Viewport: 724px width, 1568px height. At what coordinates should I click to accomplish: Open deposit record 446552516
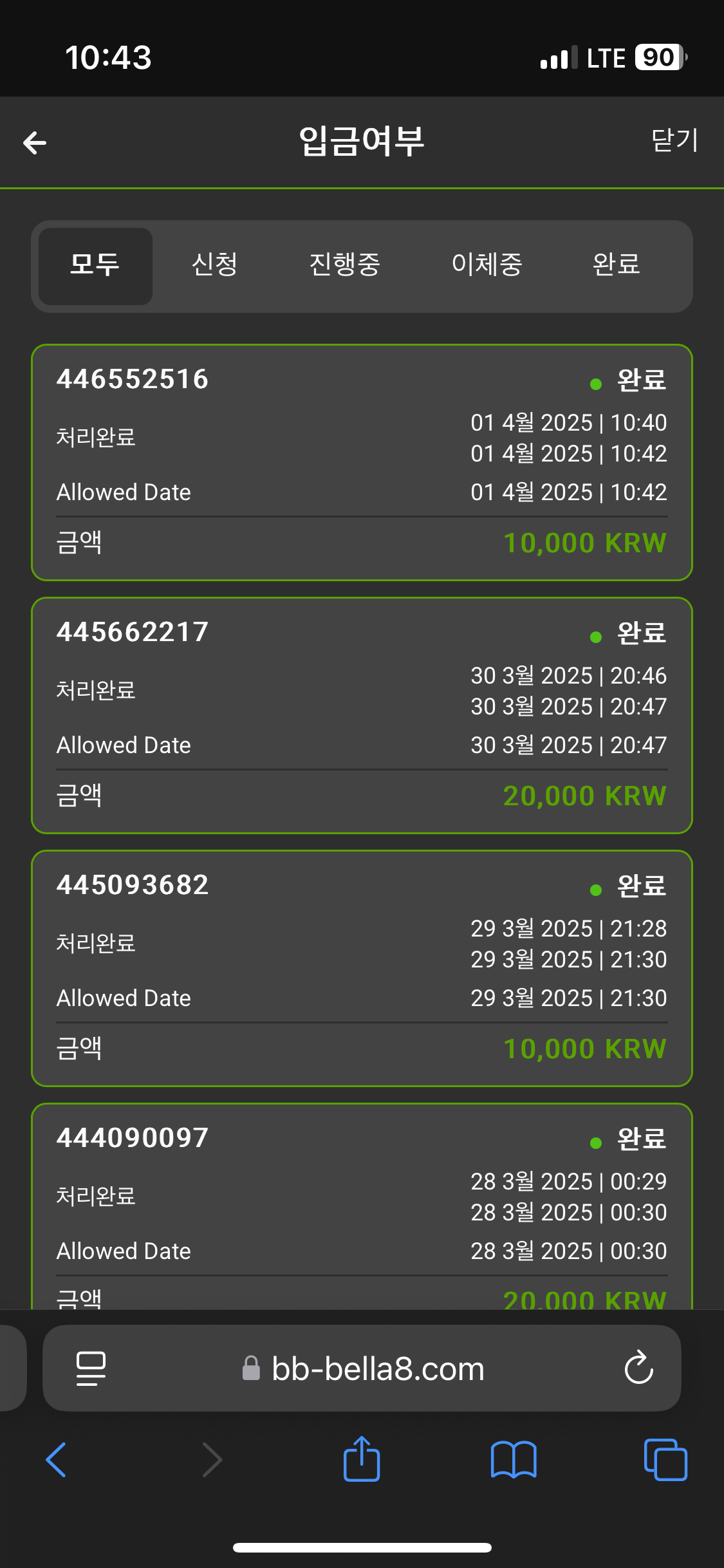362,462
